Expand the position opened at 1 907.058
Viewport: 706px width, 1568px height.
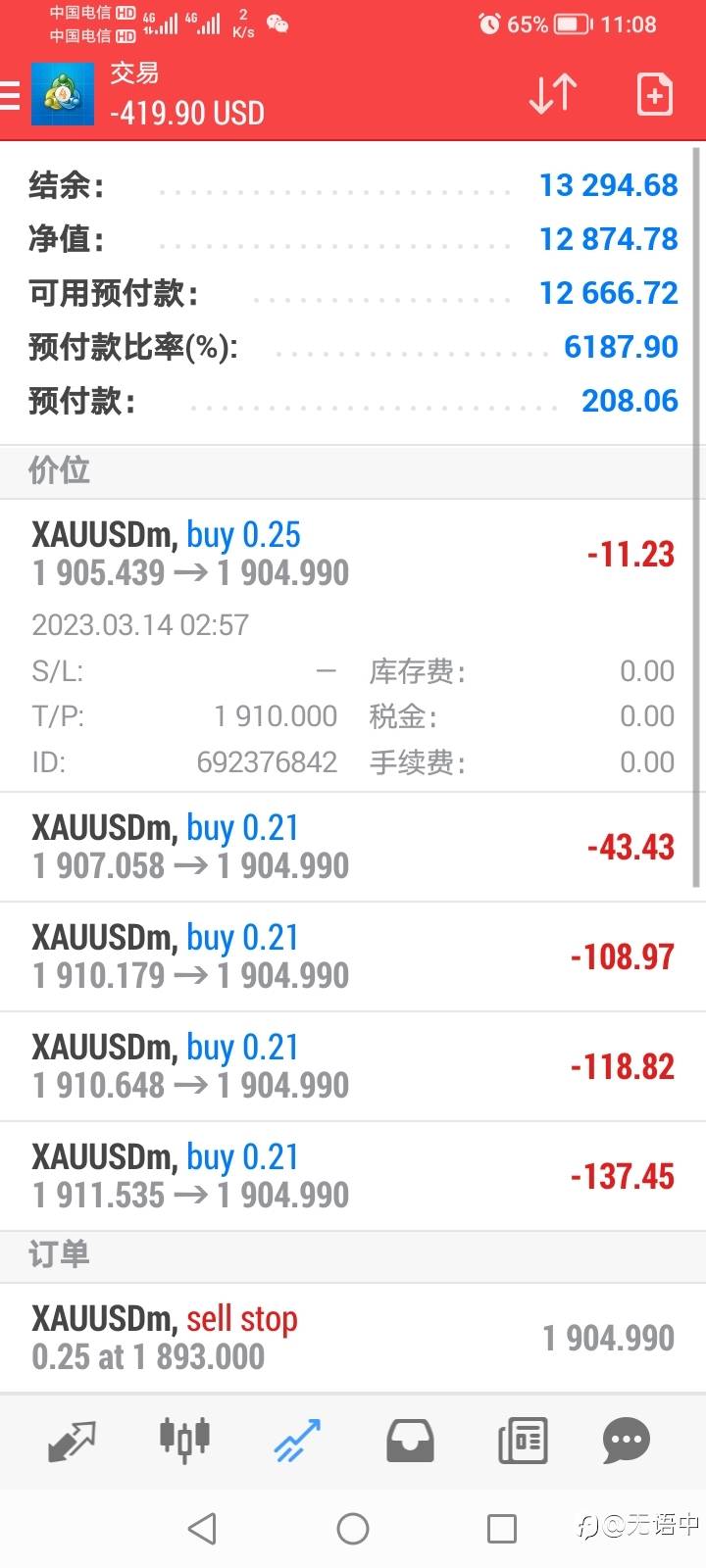click(x=353, y=847)
